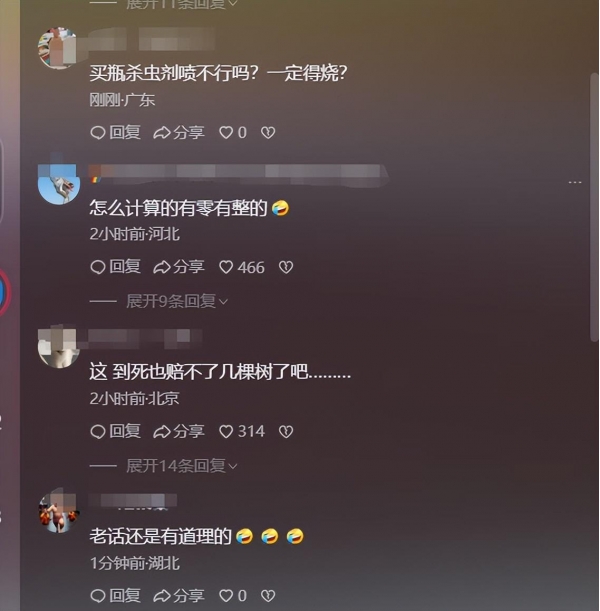Like the comment with 466 likes
This screenshot has height=611, width=600.
tap(226, 267)
